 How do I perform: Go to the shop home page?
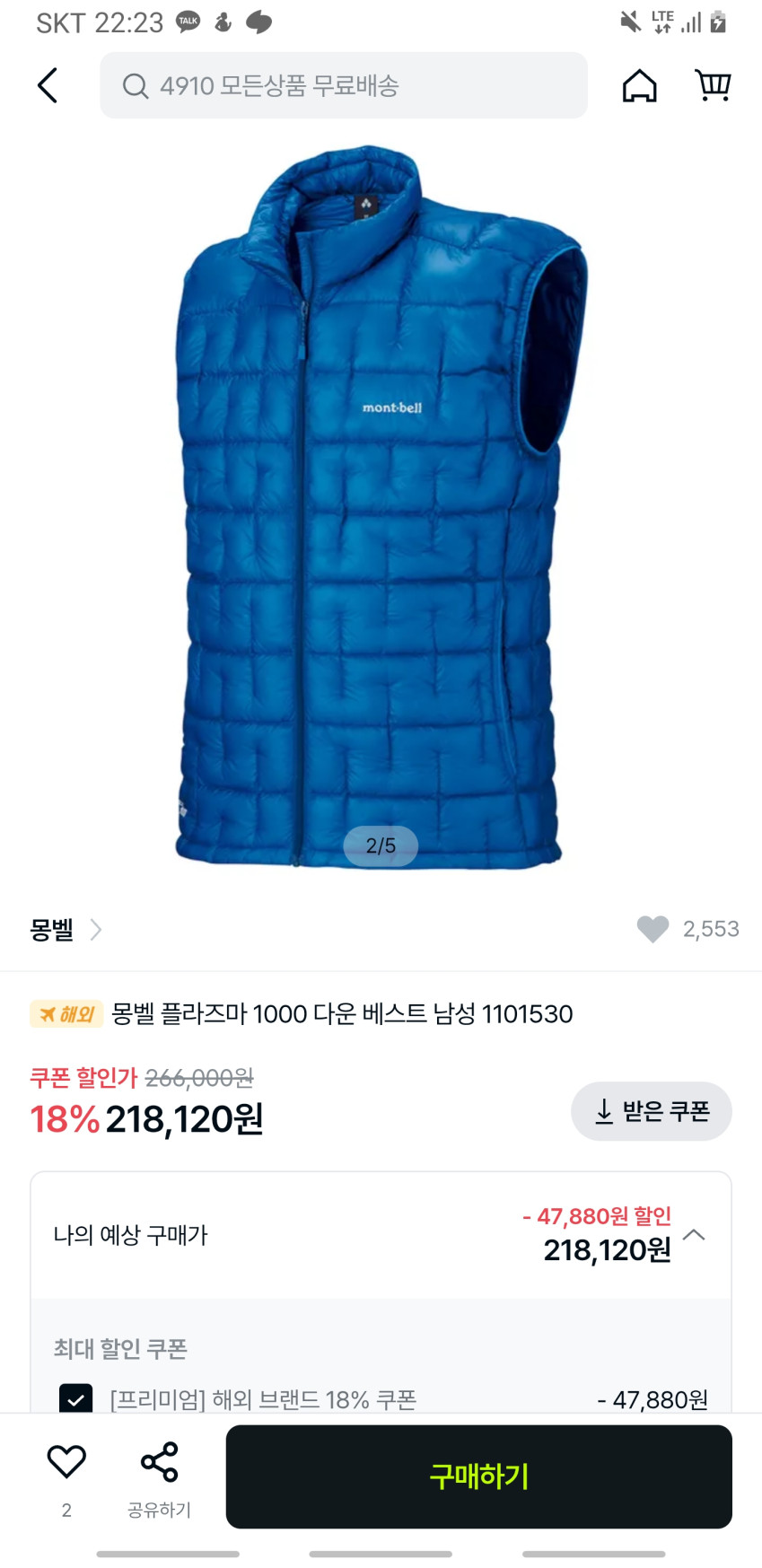click(x=639, y=86)
